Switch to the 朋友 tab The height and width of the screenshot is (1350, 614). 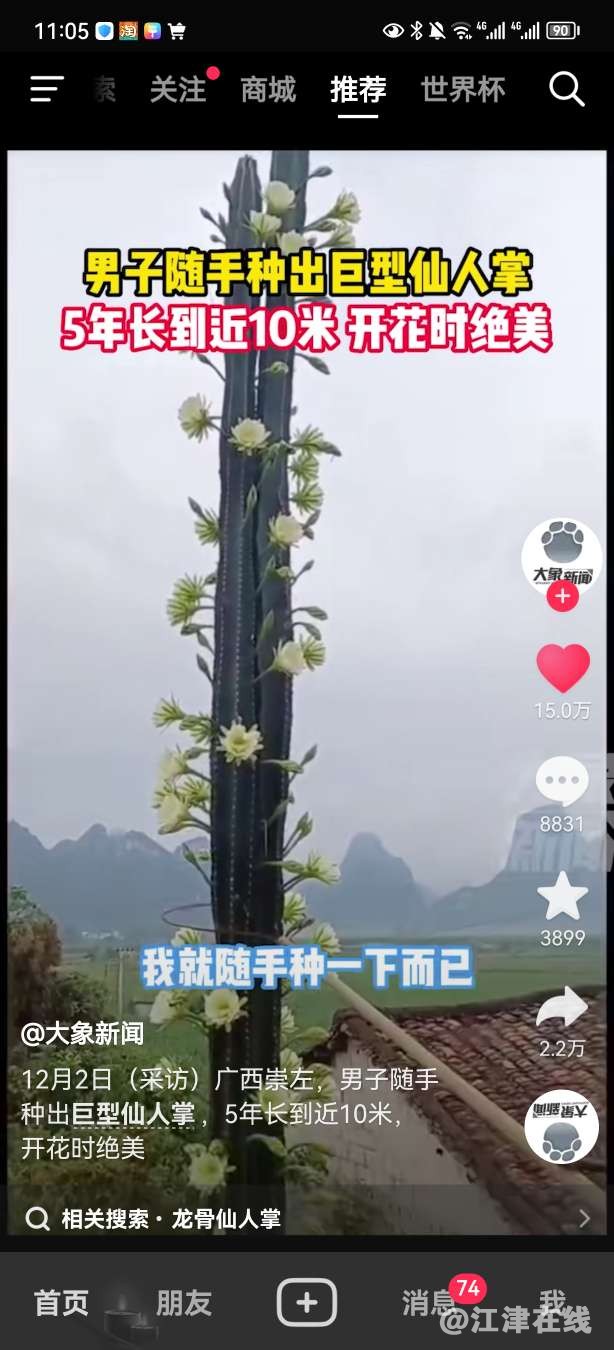coord(184,1303)
